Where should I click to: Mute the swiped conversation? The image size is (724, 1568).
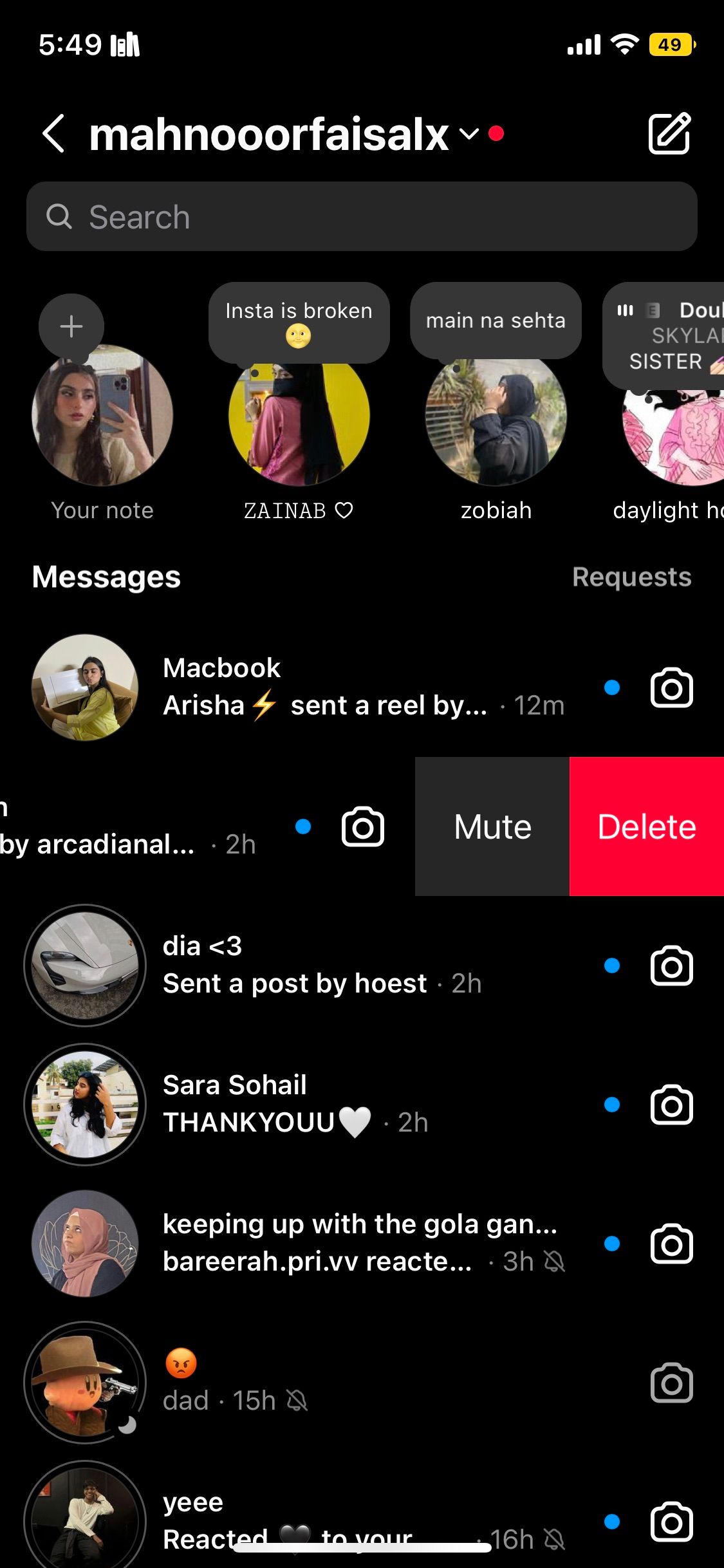click(492, 826)
